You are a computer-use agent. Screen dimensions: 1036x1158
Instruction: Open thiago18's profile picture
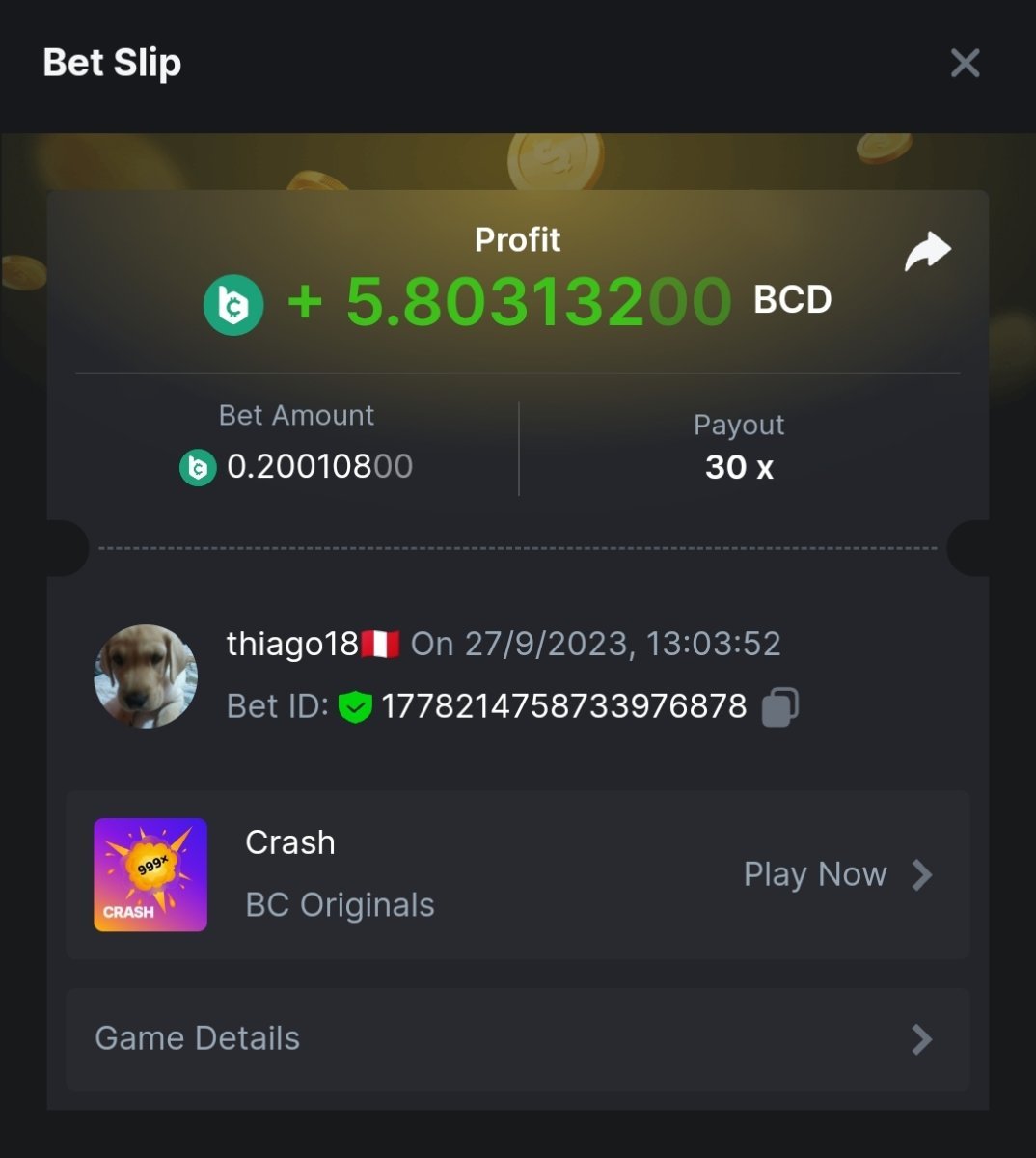click(x=146, y=675)
